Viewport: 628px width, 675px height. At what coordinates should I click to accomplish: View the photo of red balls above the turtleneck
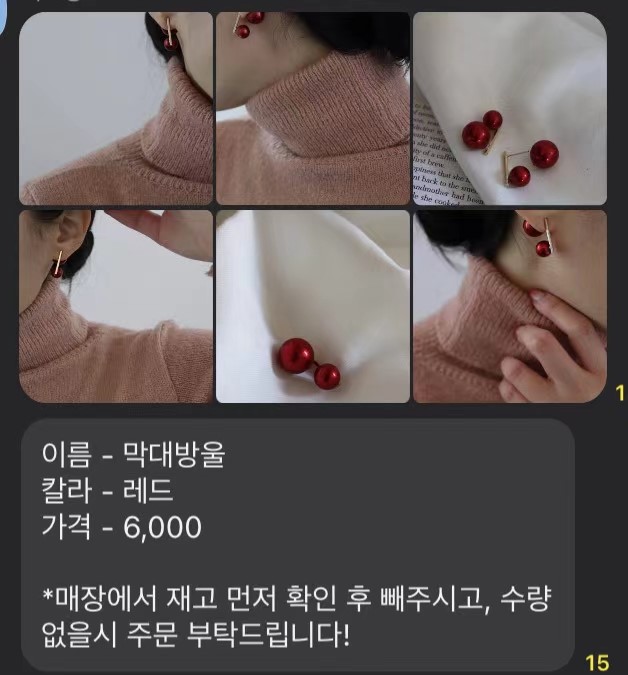[x=313, y=108]
